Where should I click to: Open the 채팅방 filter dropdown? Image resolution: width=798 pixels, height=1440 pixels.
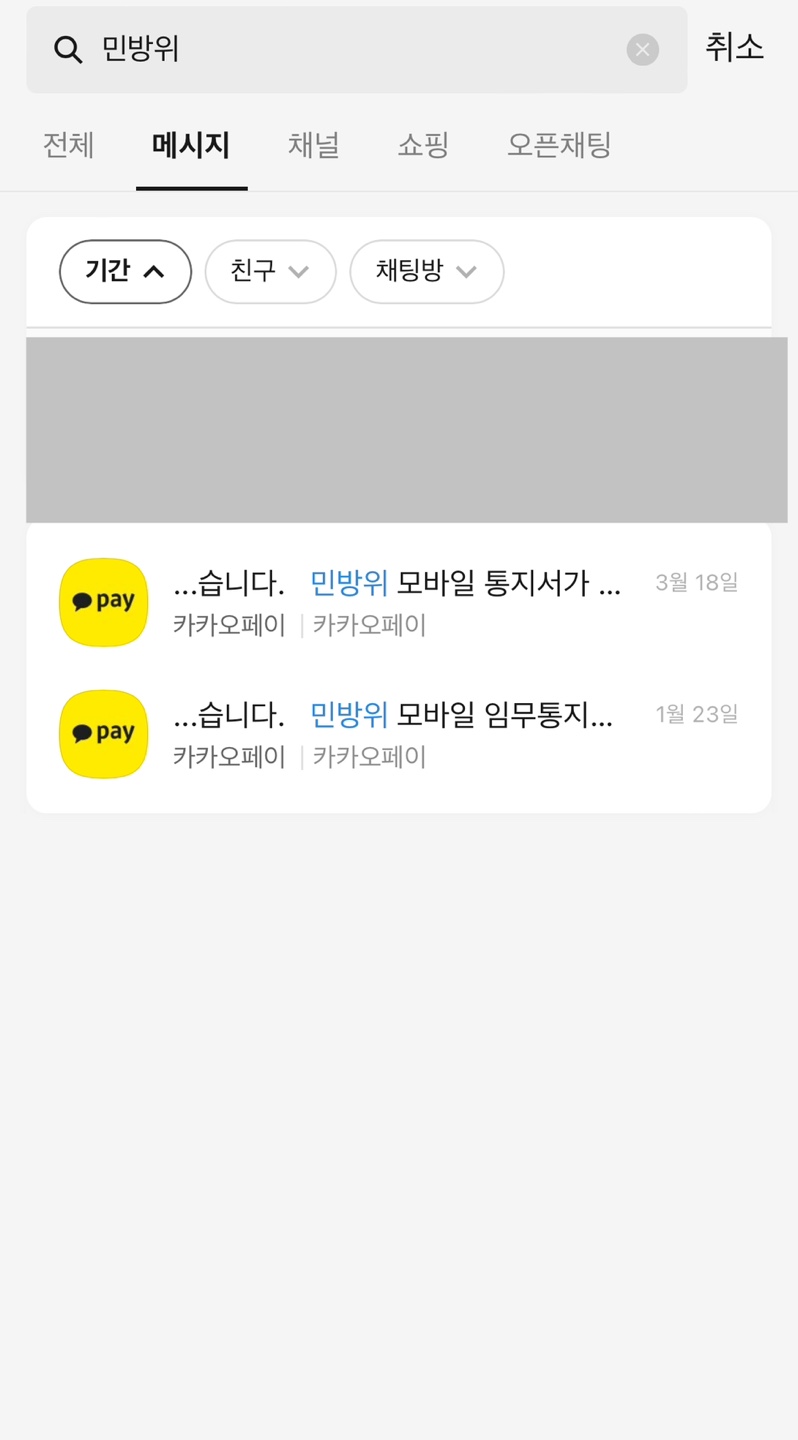click(x=427, y=271)
